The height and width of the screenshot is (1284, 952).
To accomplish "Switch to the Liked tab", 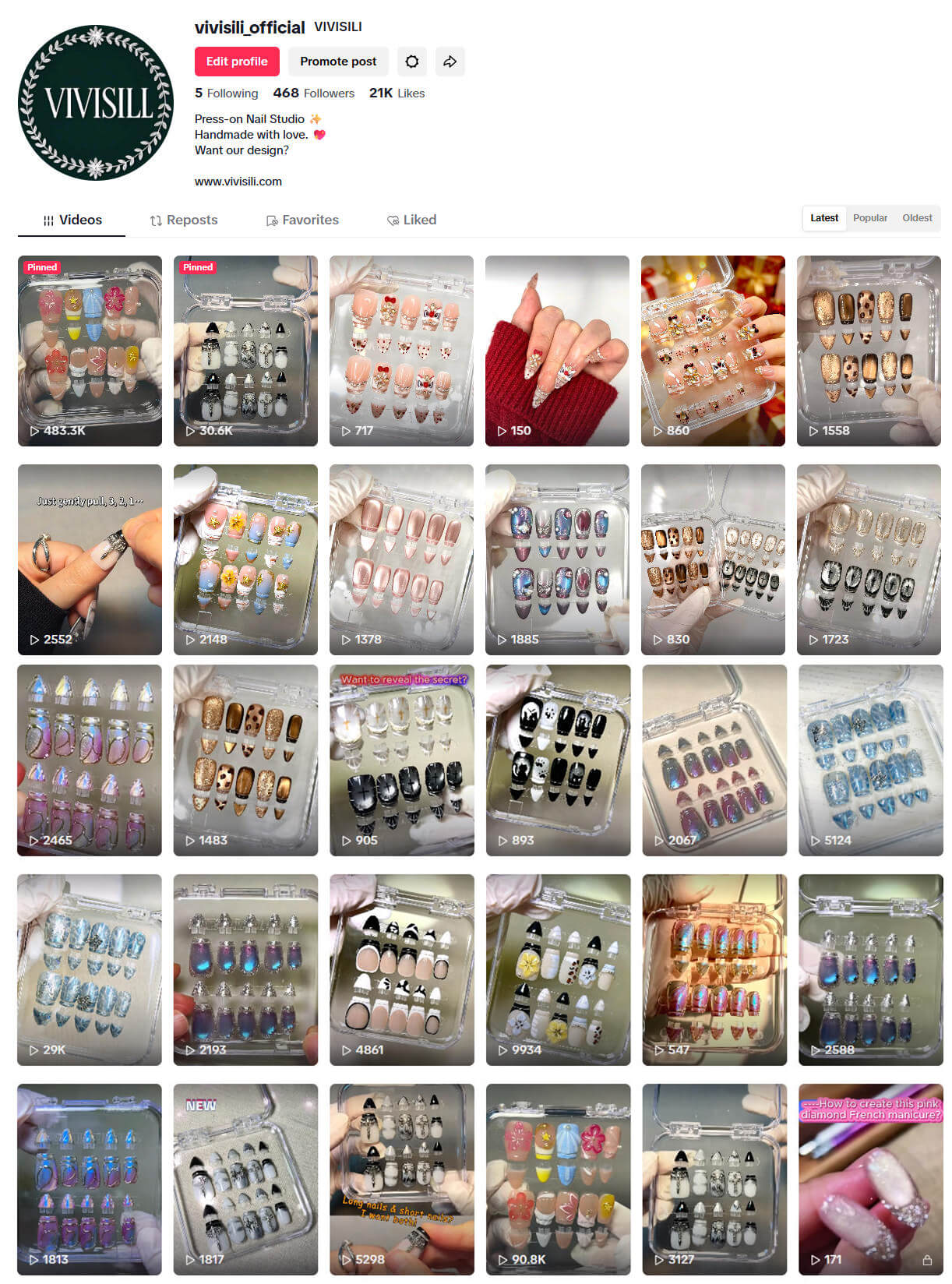I will [x=412, y=220].
